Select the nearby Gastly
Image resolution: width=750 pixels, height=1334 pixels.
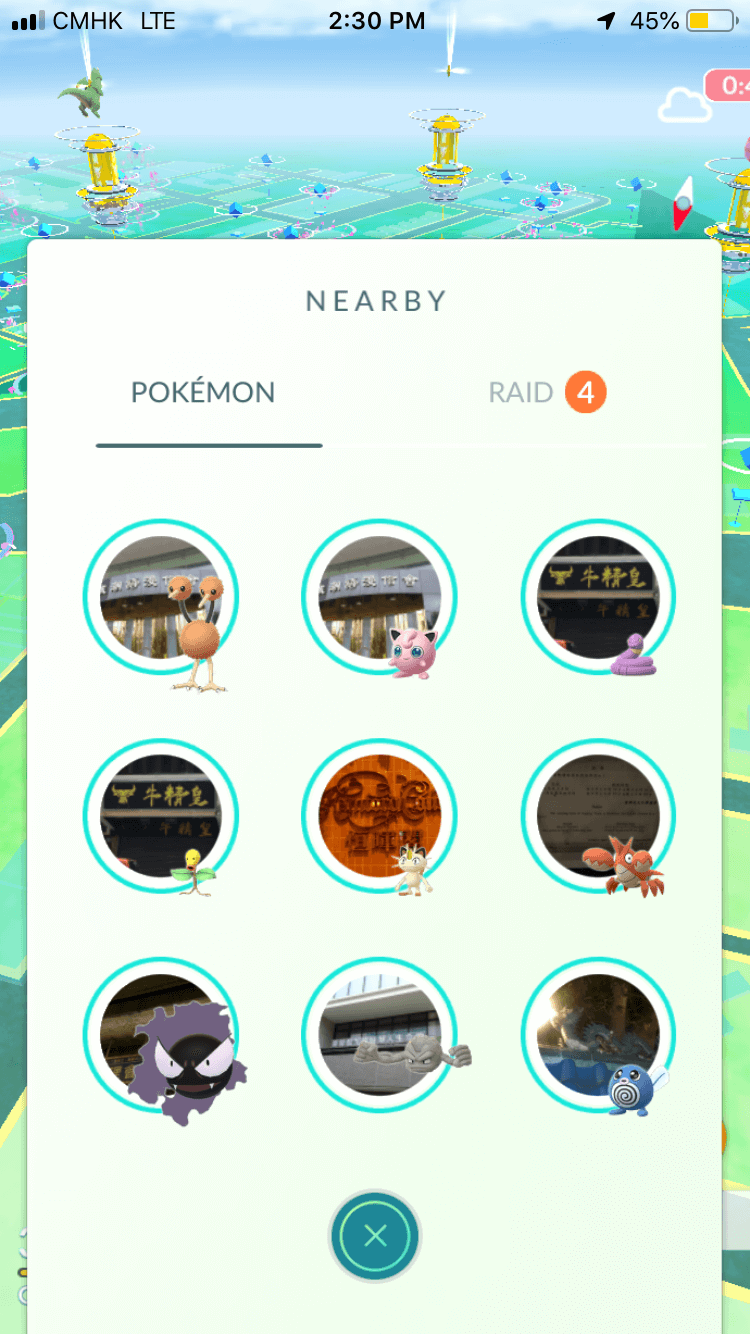[160, 1037]
